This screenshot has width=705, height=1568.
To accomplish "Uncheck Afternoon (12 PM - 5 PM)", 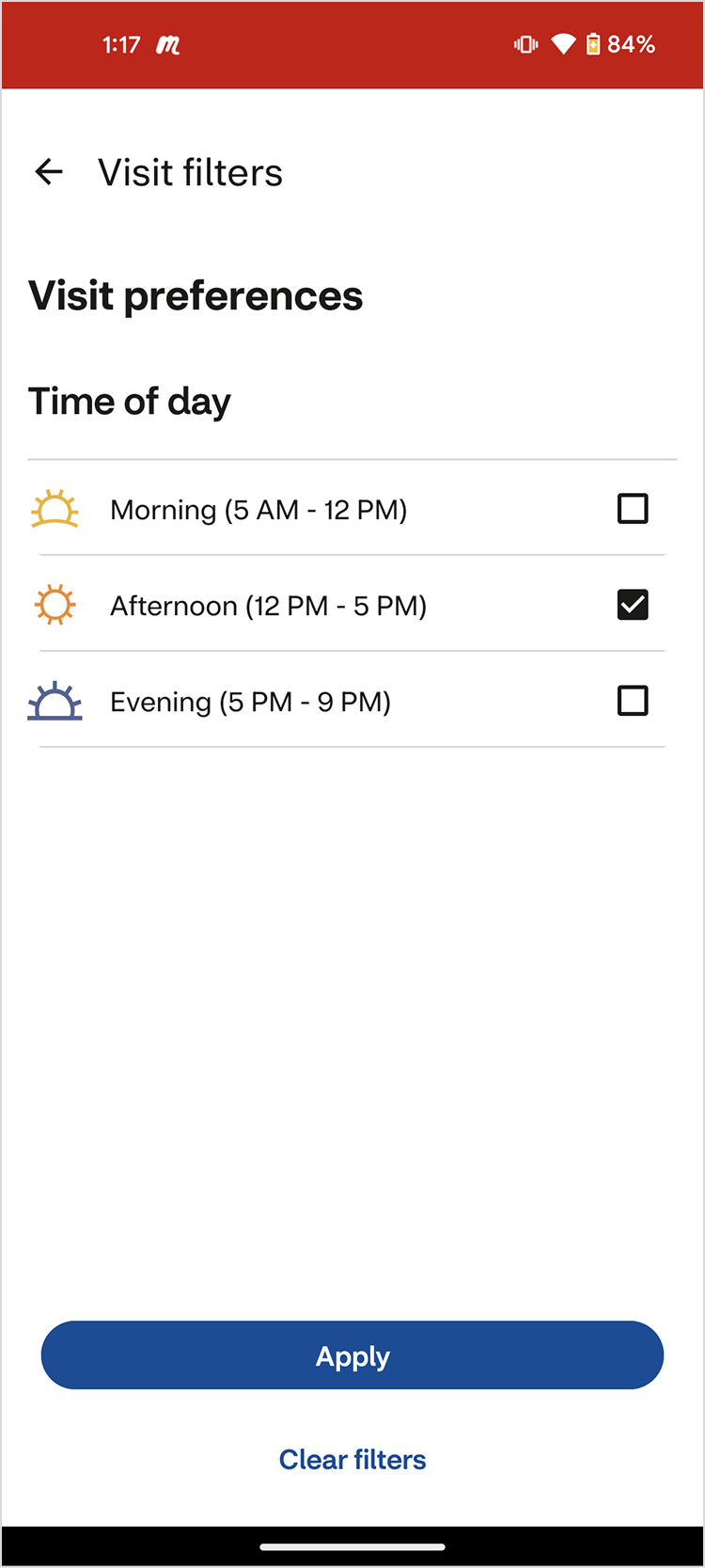I will pos(633,605).
